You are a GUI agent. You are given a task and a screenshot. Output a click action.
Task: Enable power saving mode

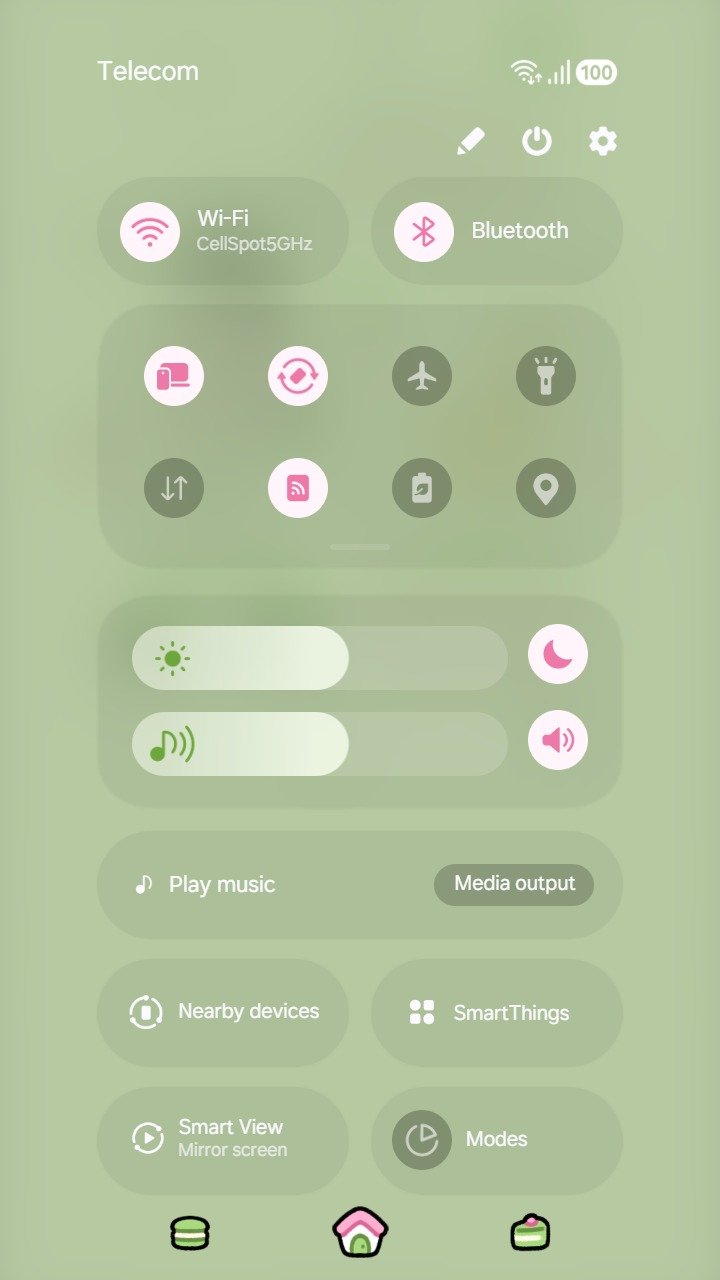tap(422, 488)
